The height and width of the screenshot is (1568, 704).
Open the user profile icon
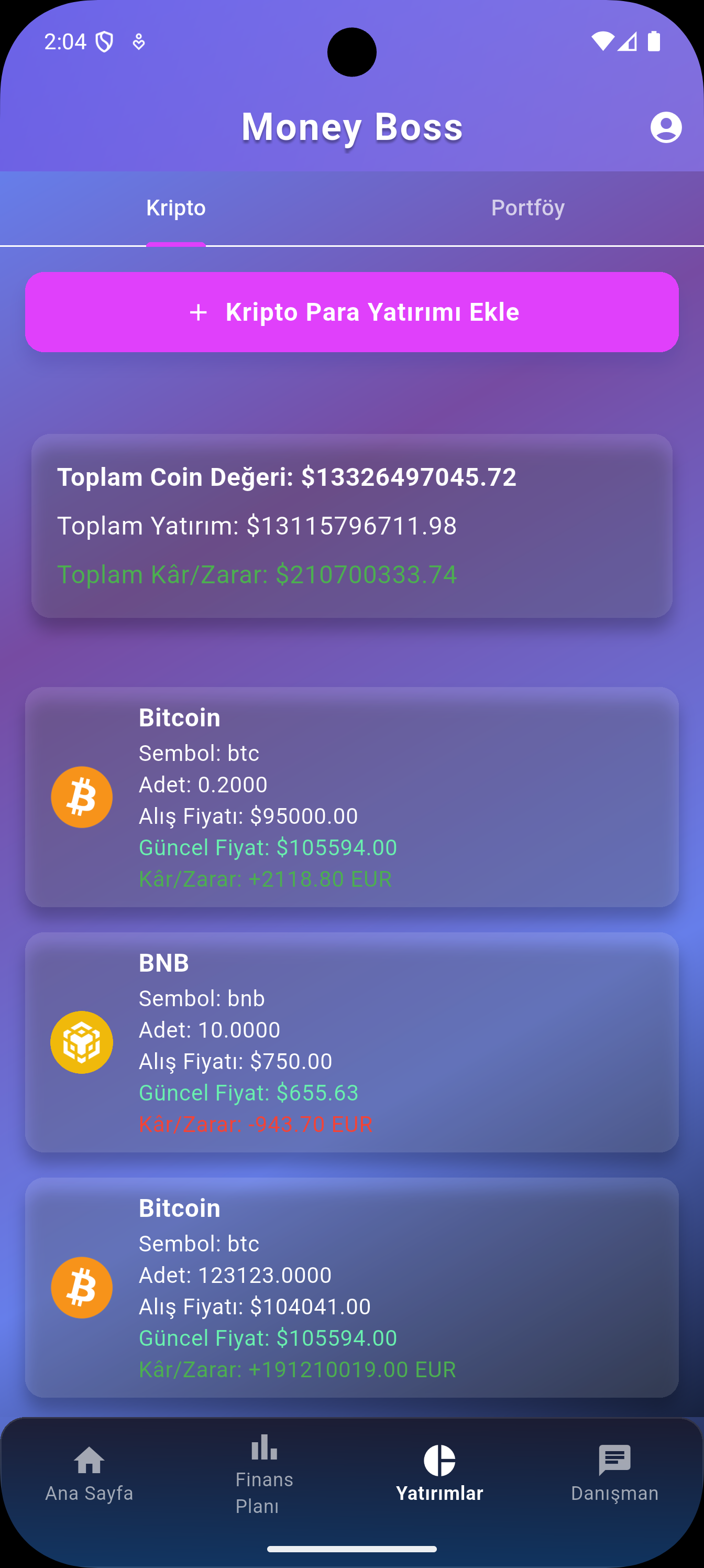tap(666, 127)
